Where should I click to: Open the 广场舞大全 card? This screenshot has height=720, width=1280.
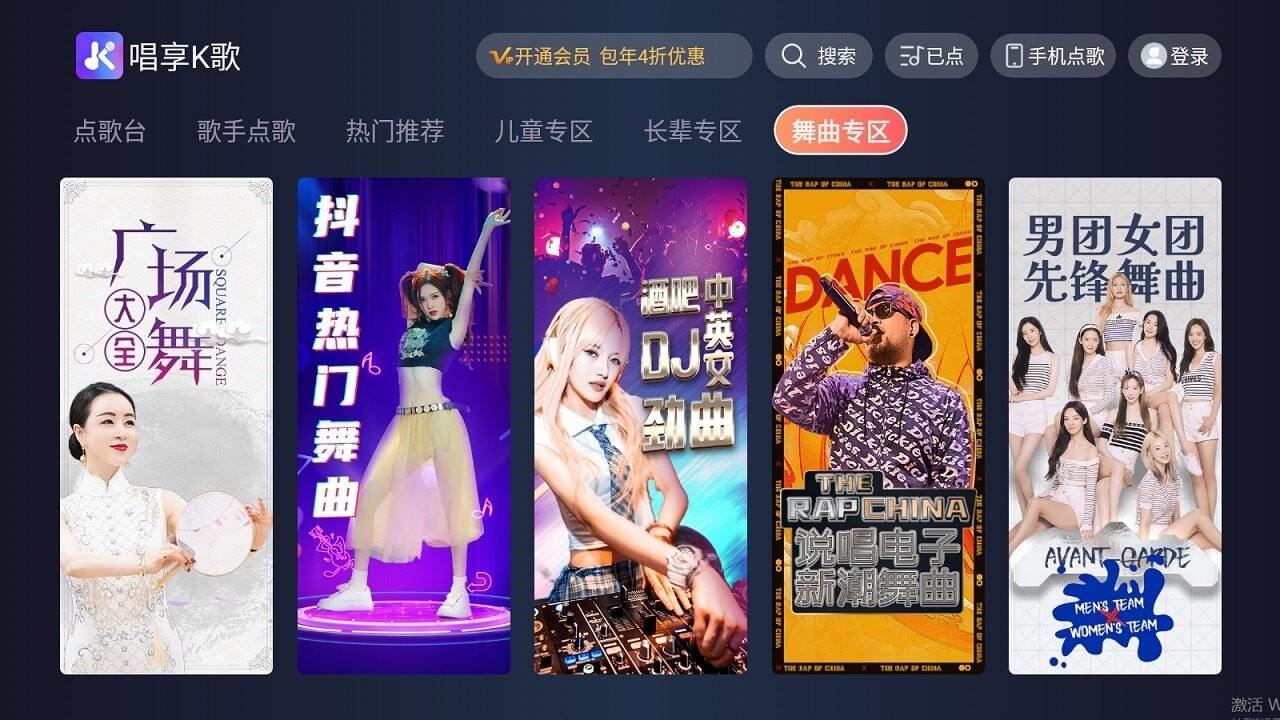tap(166, 426)
